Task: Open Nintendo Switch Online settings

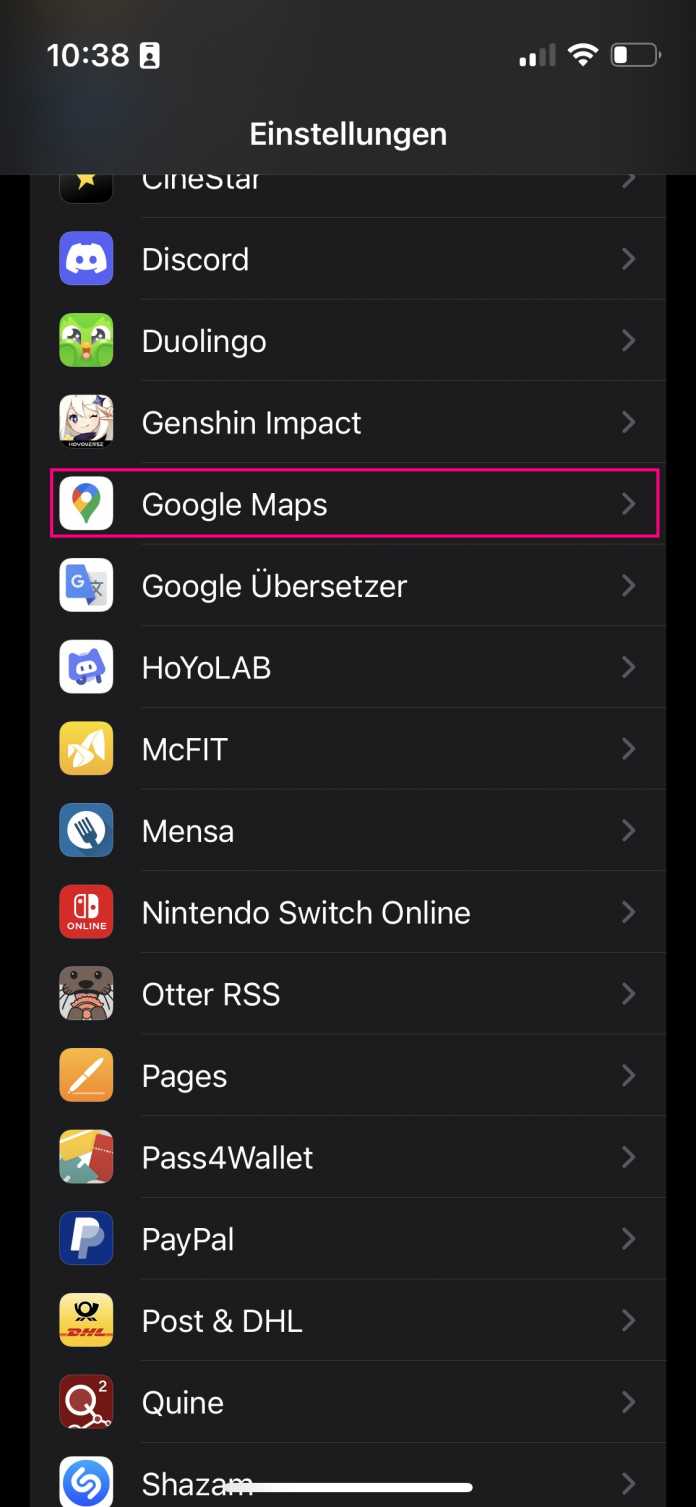Action: click(x=348, y=913)
